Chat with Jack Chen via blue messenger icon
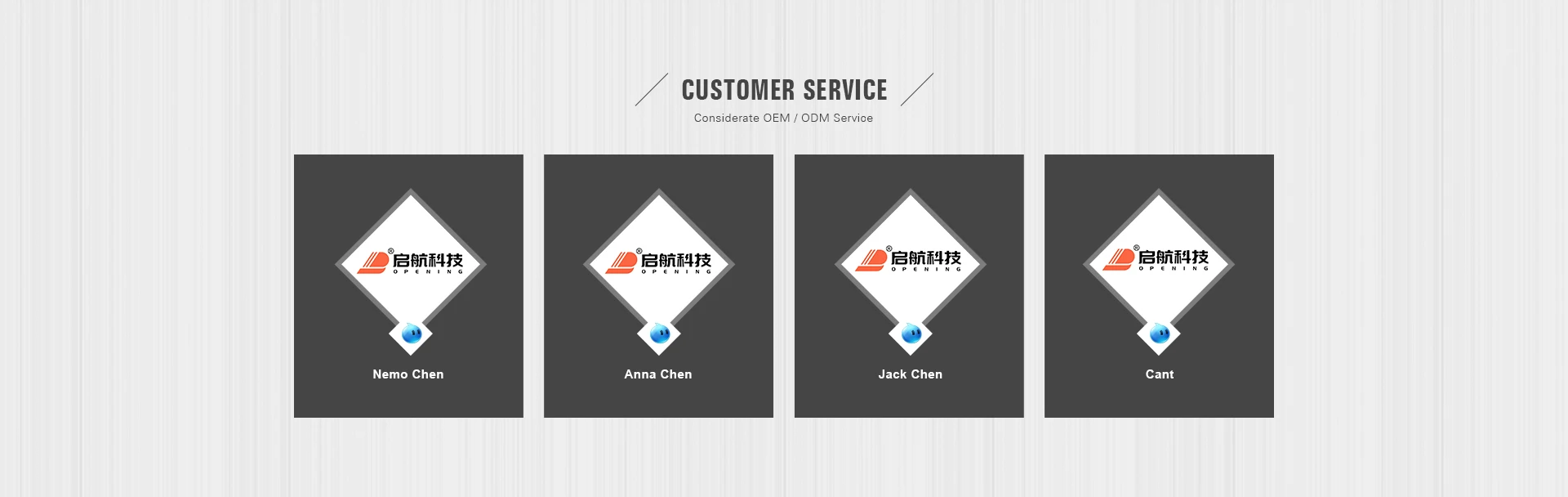The image size is (1568, 497). tap(911, 334)
